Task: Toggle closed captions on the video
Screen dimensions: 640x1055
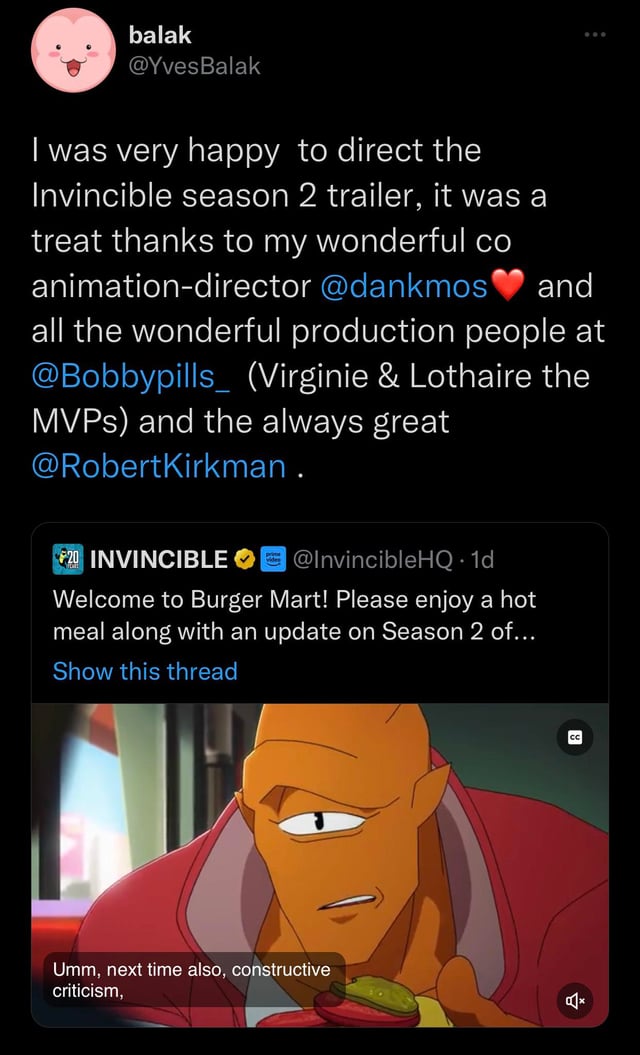Action: tap(576, 736)
